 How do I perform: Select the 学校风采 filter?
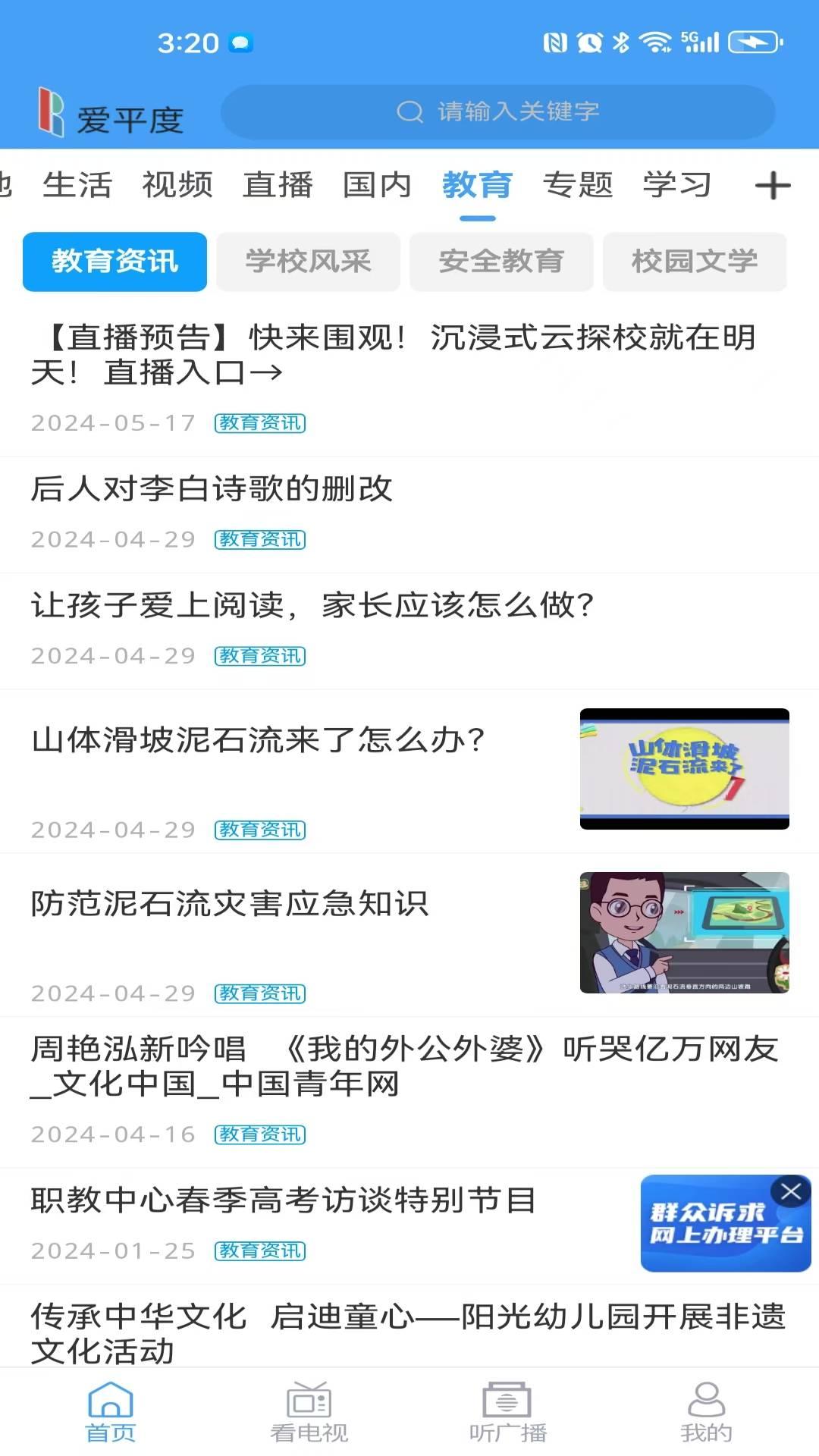pos(308,262)
